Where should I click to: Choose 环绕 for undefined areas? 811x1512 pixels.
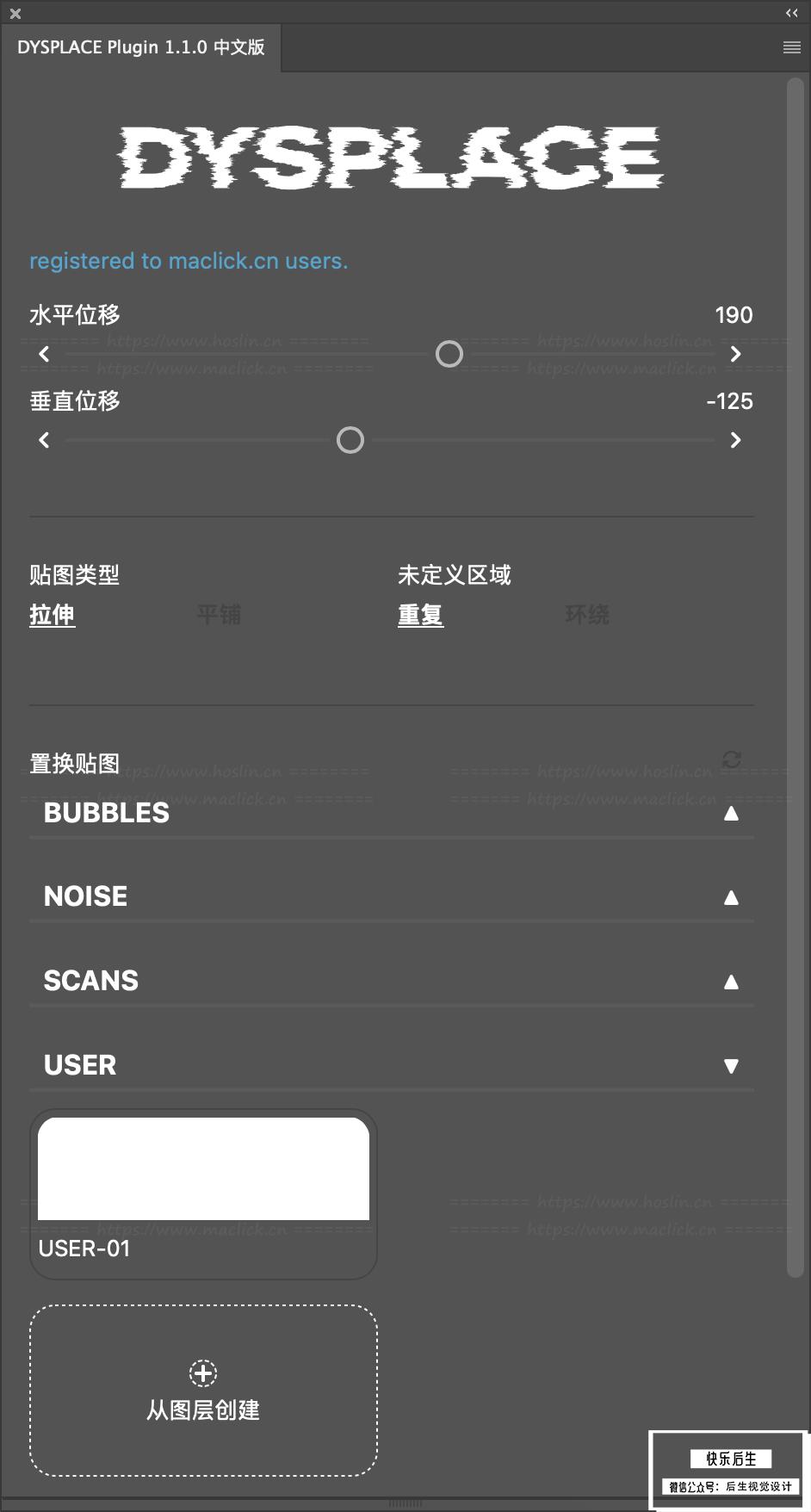coord(587,615)
